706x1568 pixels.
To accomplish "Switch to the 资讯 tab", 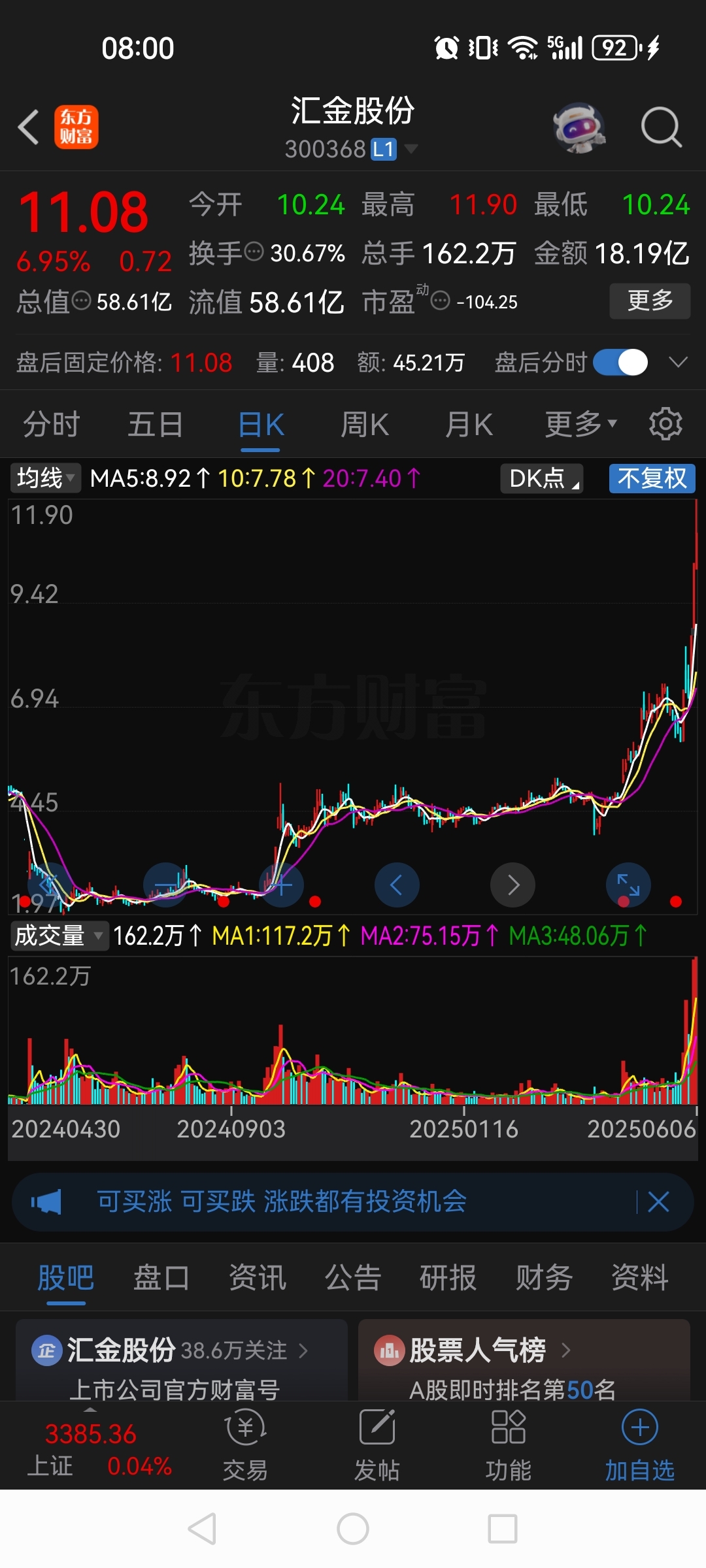I will (x=258, y=1278).
